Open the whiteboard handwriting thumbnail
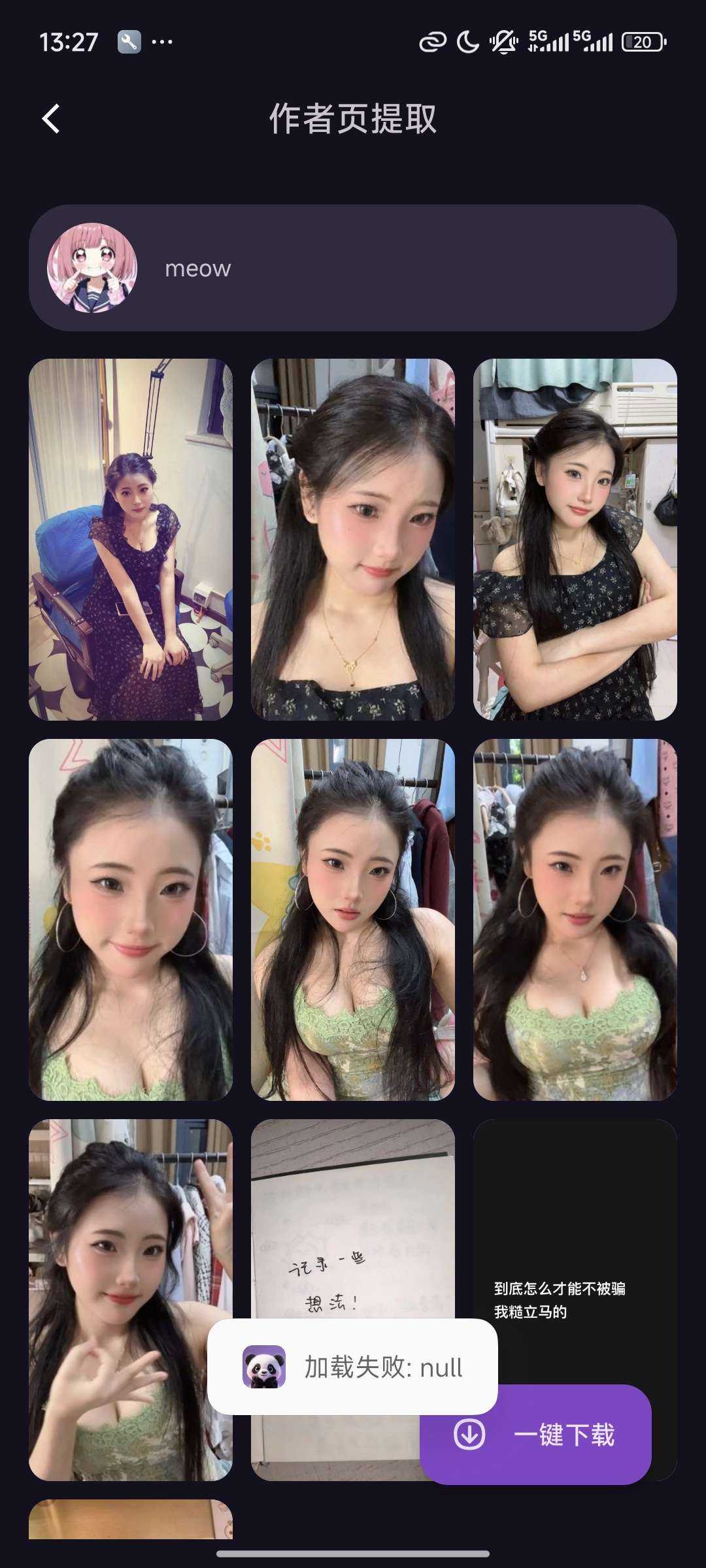The height and width of the screenshot is (1568, 706). (352, 1228)
